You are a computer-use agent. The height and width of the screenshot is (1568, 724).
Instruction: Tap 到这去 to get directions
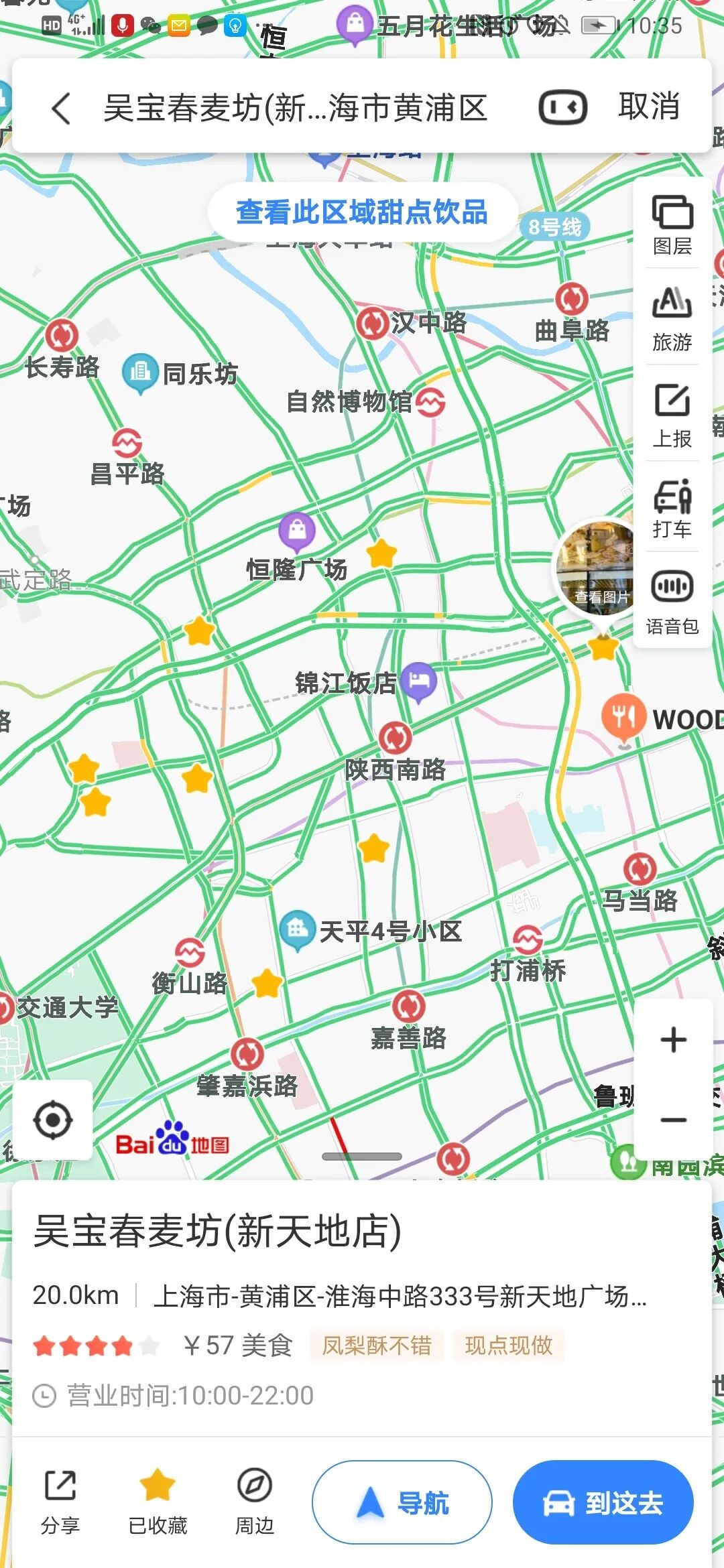(x=603, y=1502)
